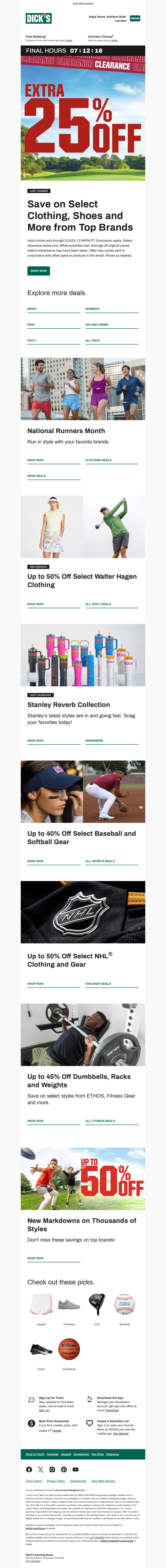Open the Fan Shop Deals link

click(98, 984)
